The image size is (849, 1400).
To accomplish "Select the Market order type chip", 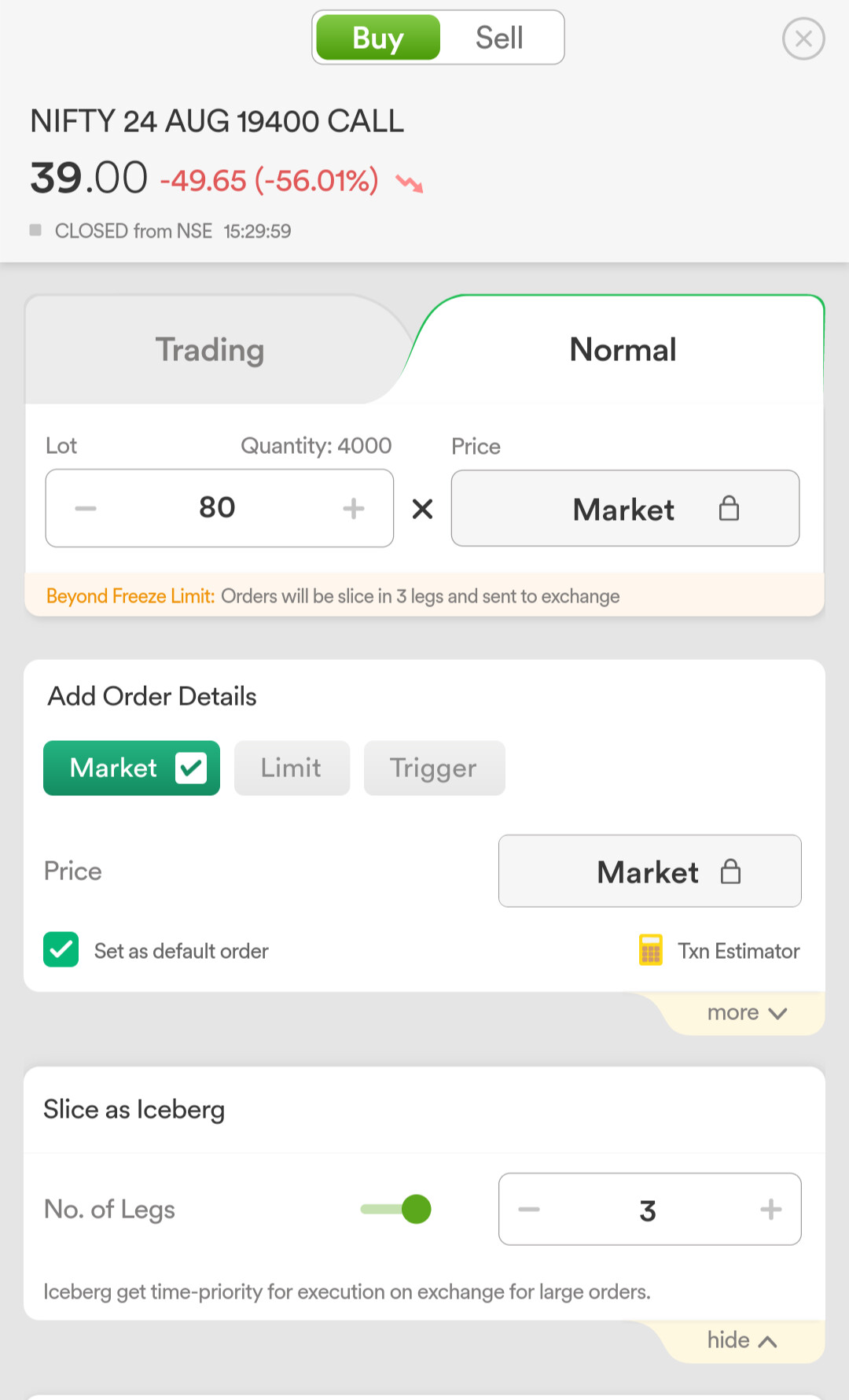I will (131, 768).
